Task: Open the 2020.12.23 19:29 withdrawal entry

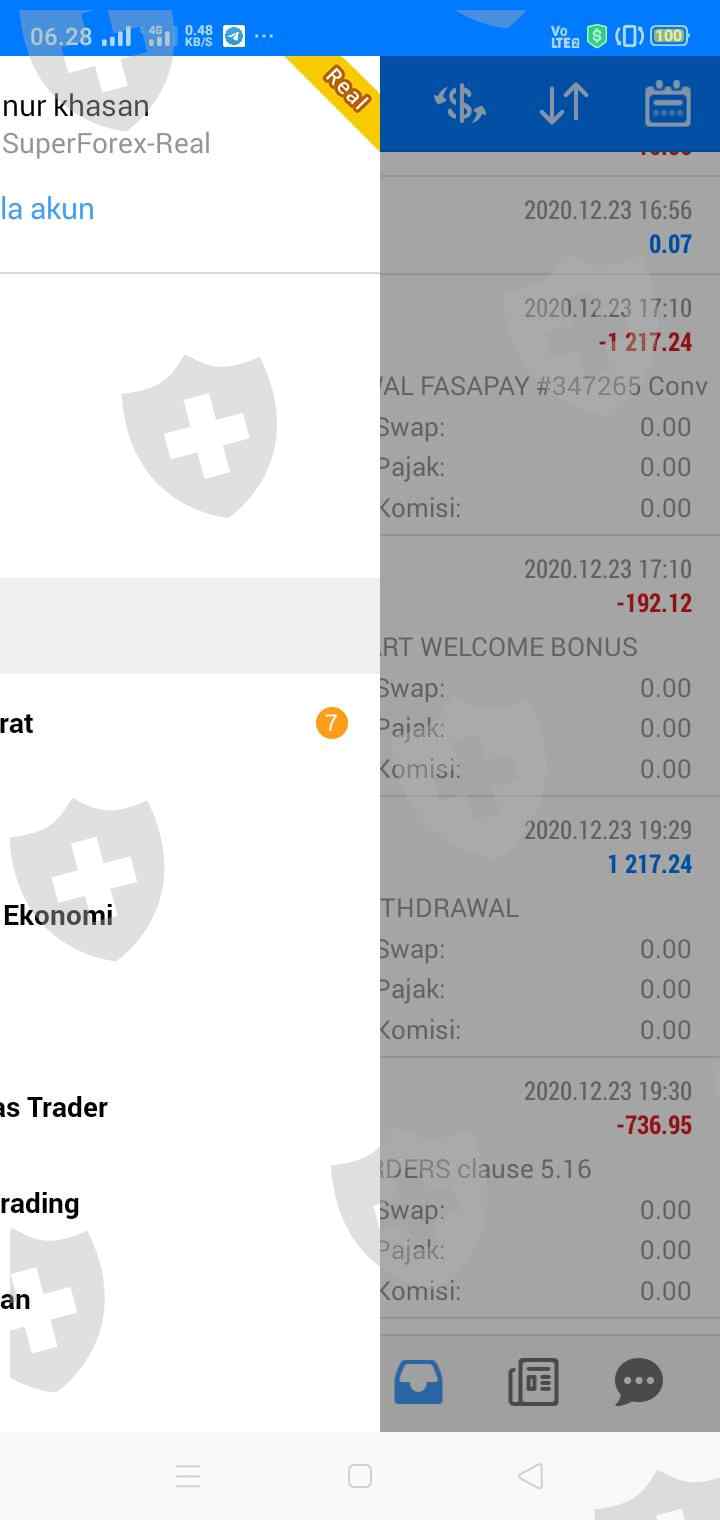Action: pyautogui.click(x=550, y=927)
